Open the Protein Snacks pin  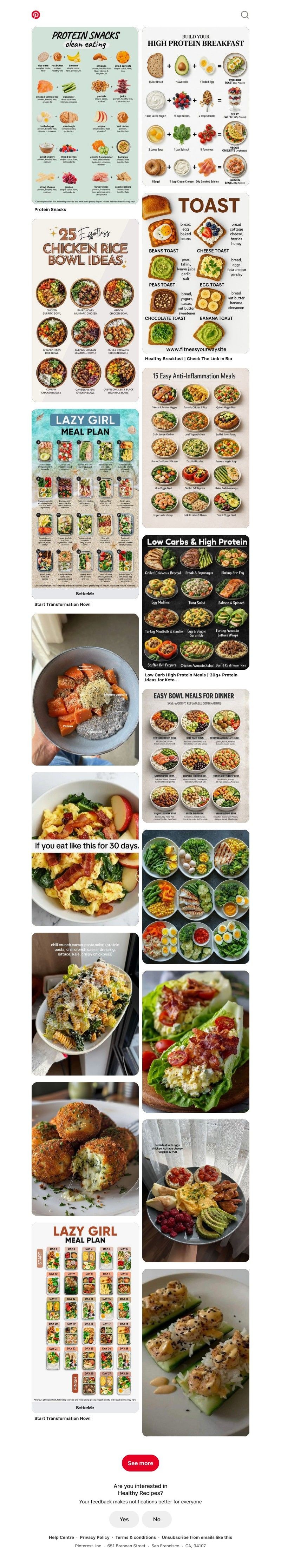point(85,115)
